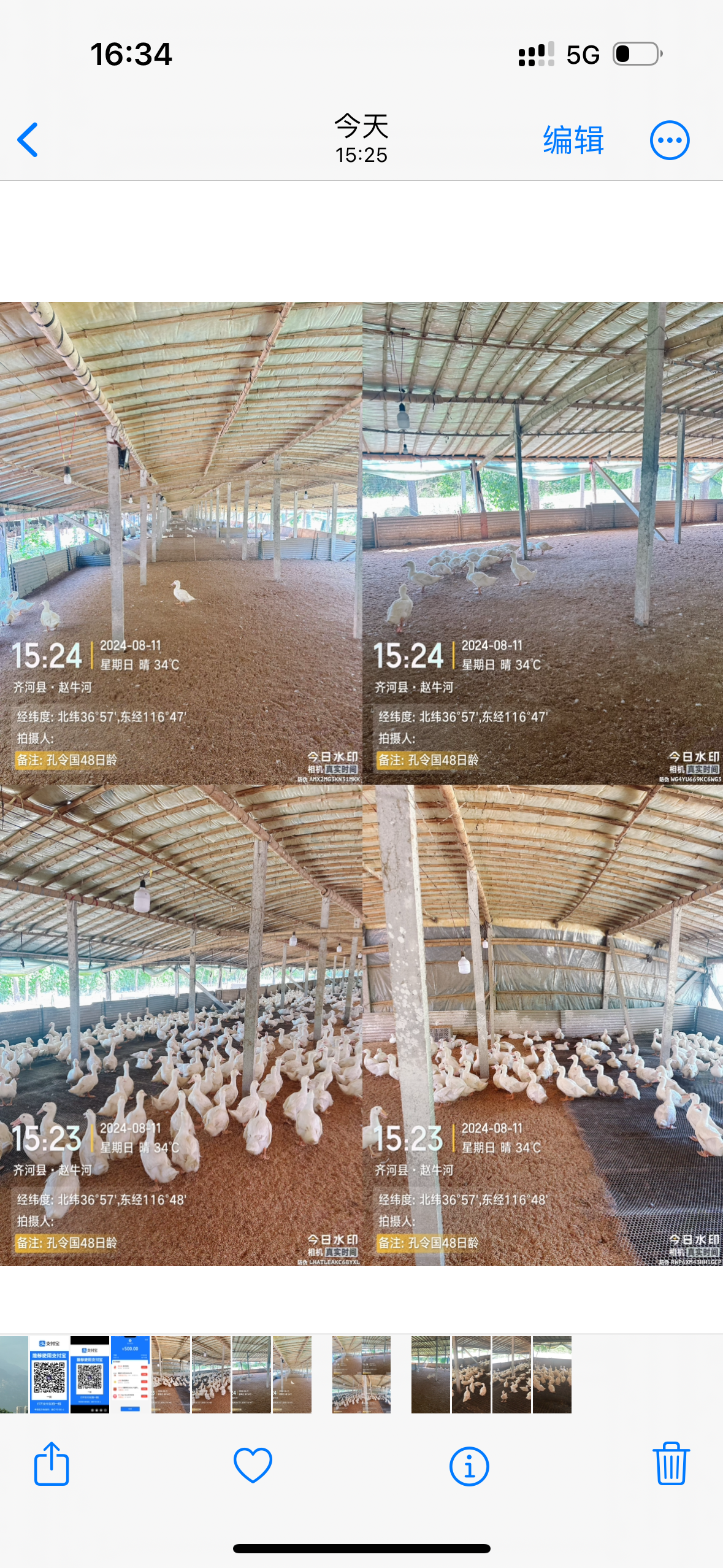The image size is (723, 1568).
Task: Delete this photo with trash icon
Action: click(671, 1464)
